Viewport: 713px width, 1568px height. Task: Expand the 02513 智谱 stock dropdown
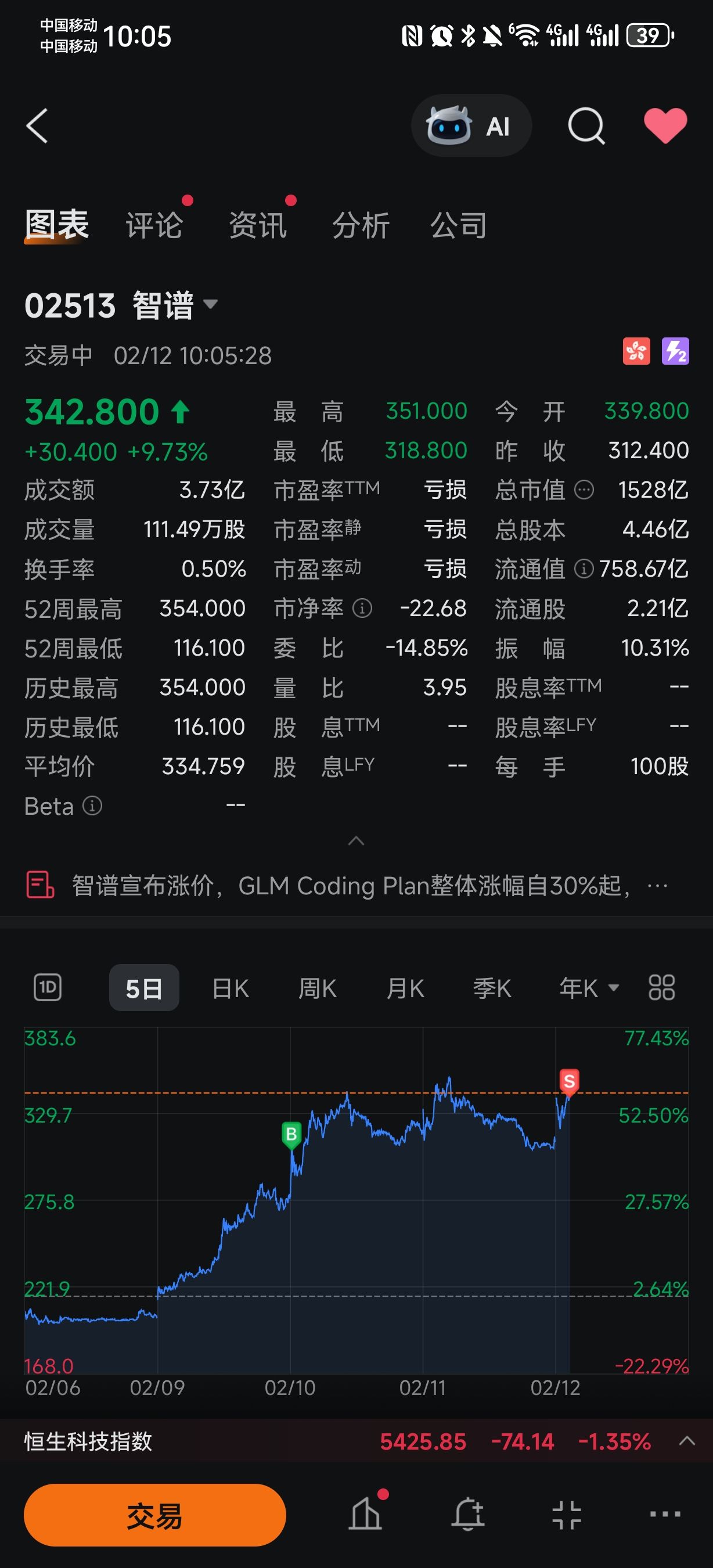coord(211,304)
